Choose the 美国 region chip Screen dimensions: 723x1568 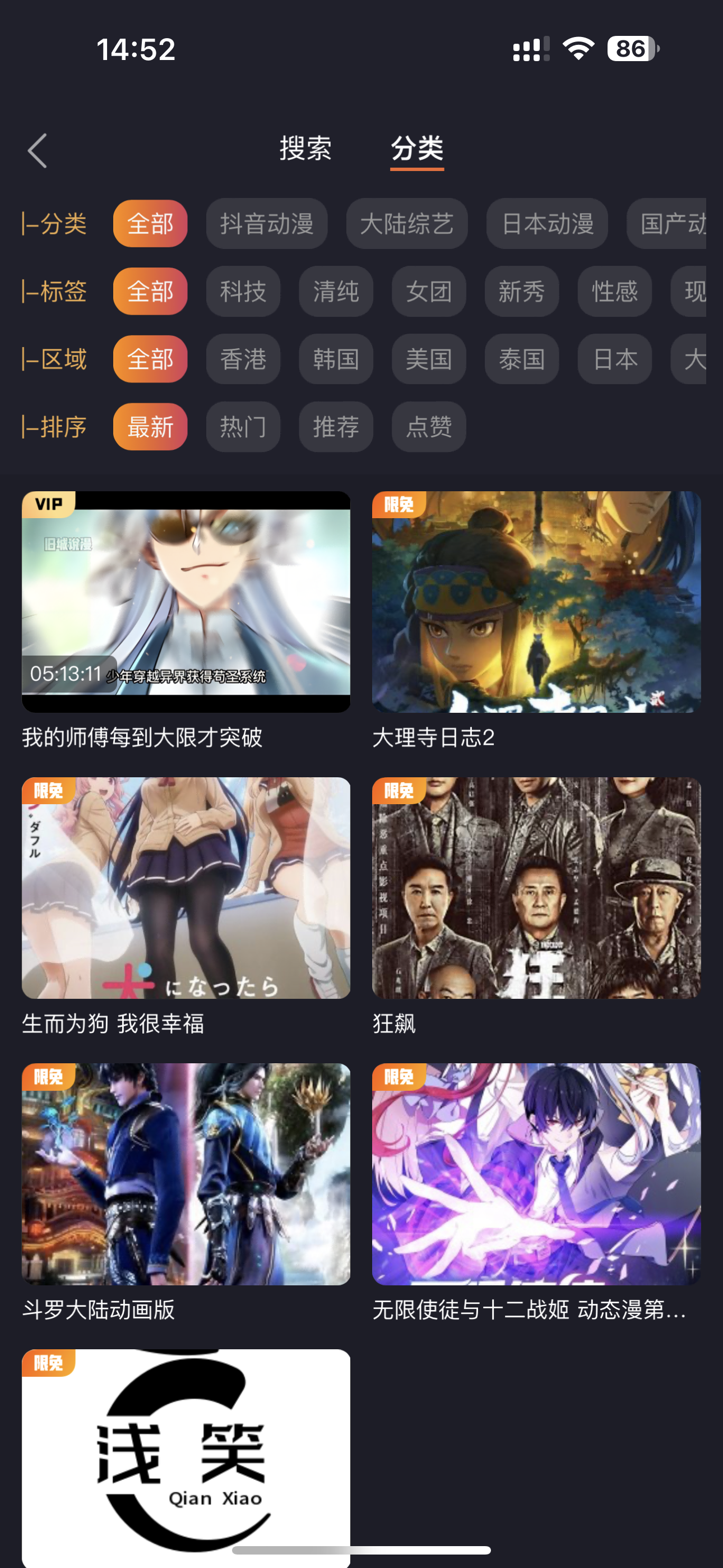pos(428,358)
